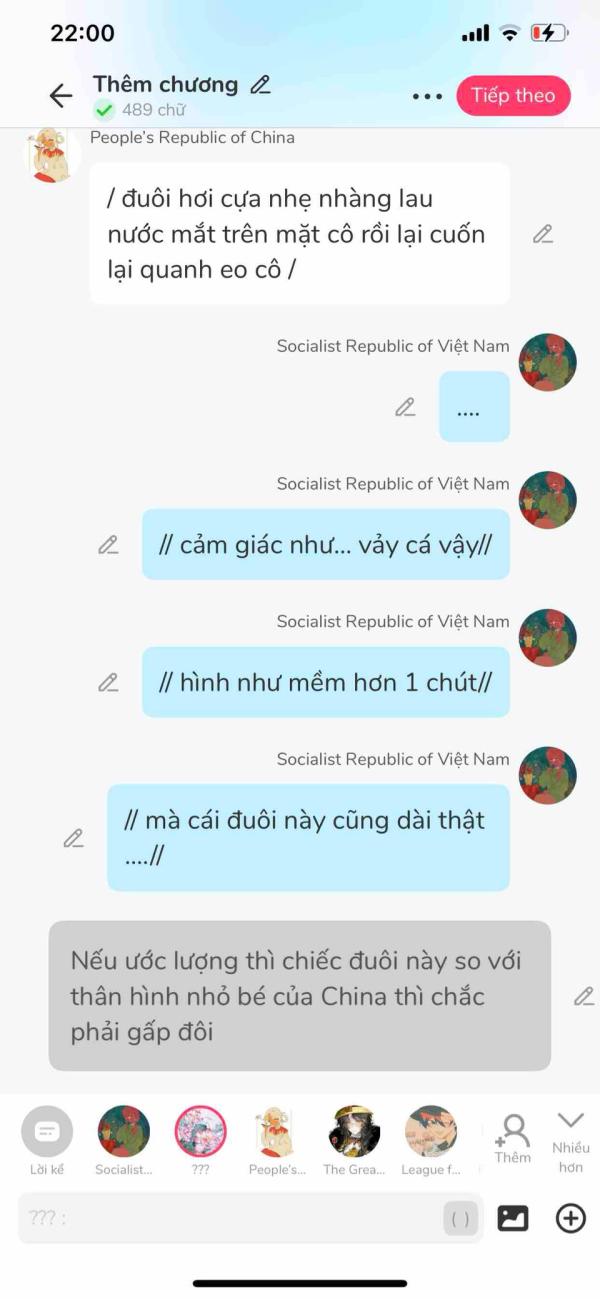Screen dimensions: 600x1299
Task: Choose The Grea... character avatar
Action: 354,1140
